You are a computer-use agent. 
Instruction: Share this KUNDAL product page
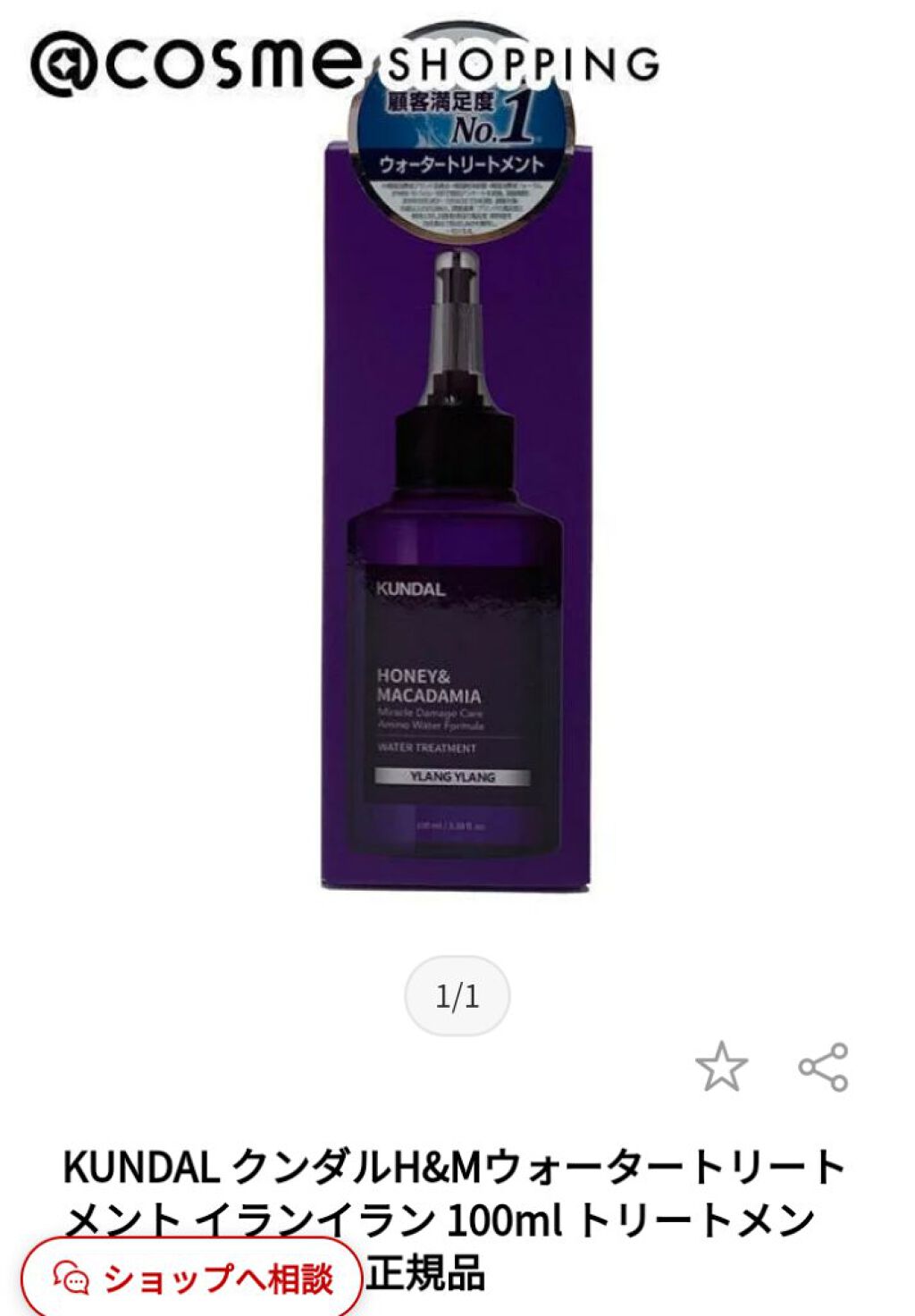(823, 1067)
